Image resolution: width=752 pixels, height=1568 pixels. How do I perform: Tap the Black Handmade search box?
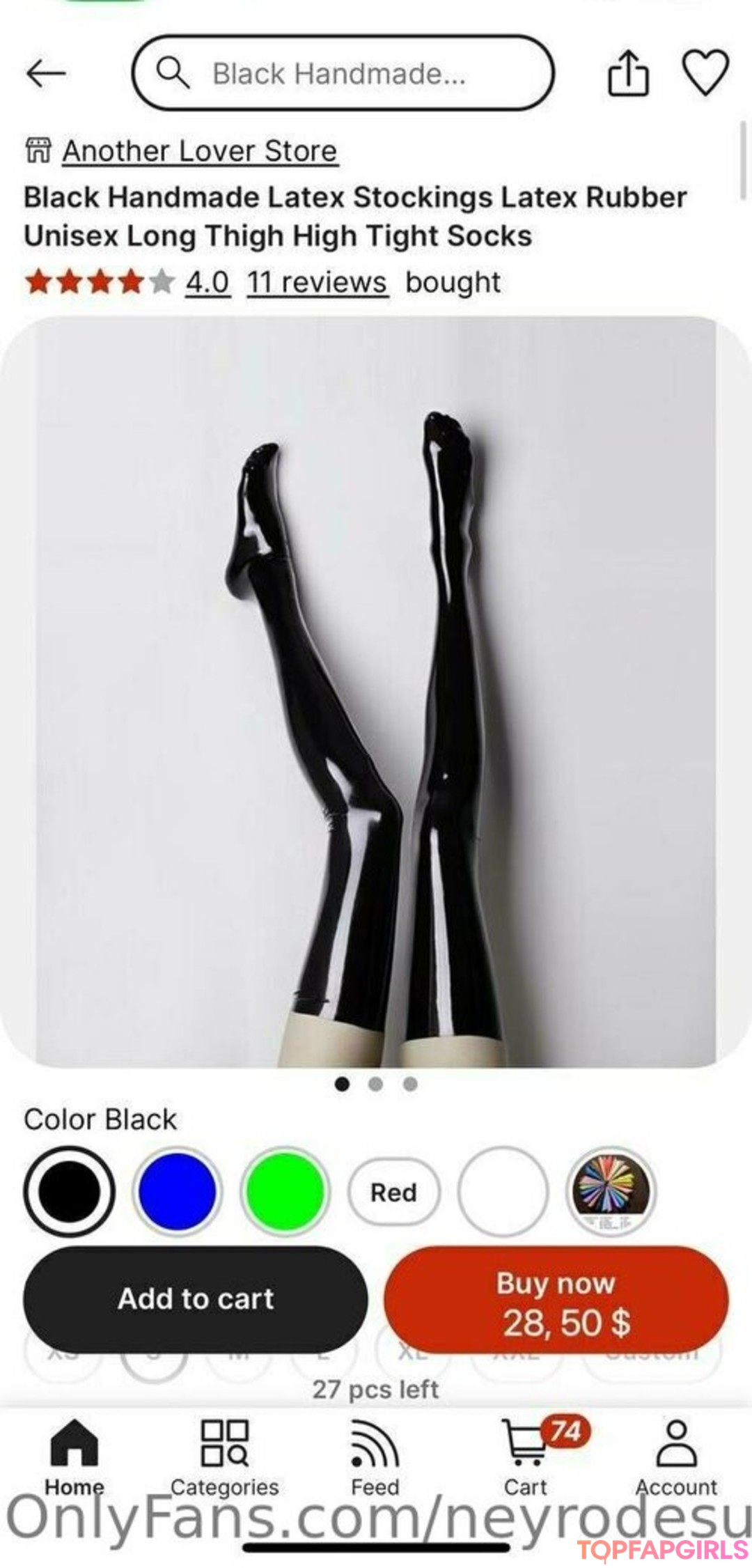(343, 73)
